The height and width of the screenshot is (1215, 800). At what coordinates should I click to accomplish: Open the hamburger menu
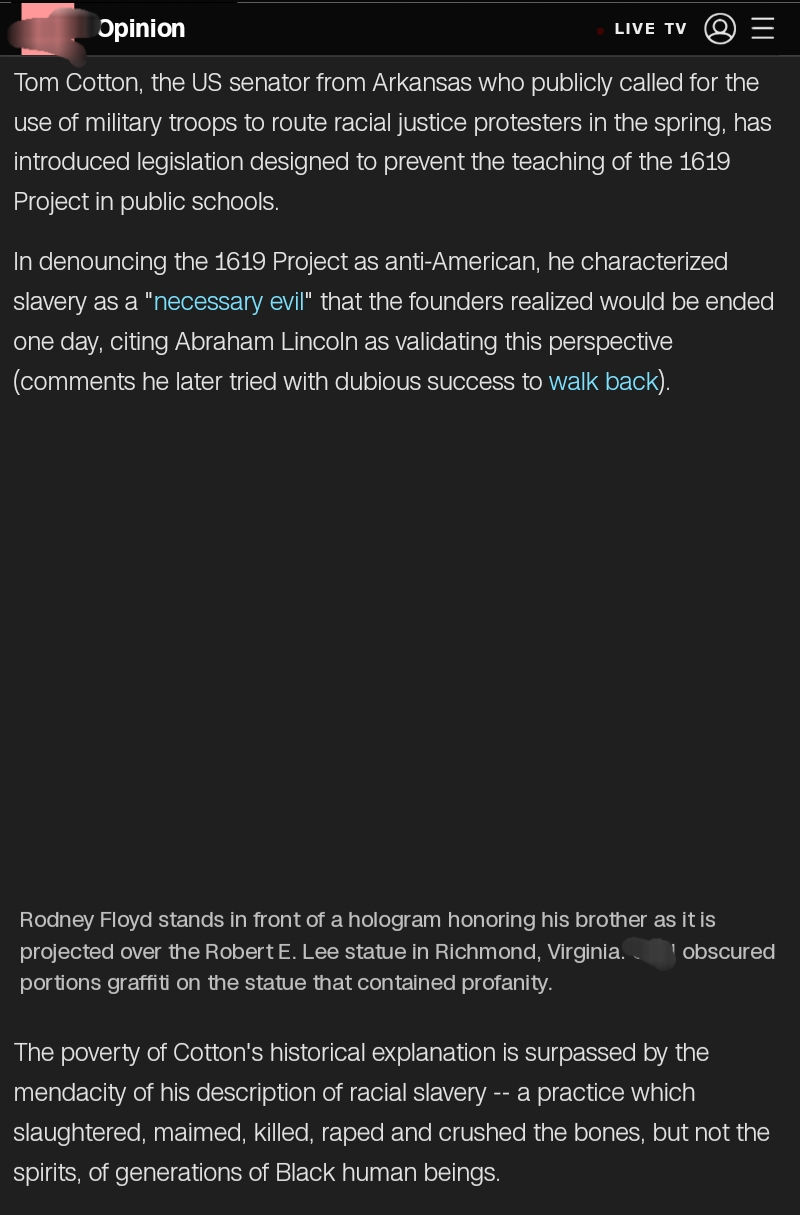pyautogui.click(x=763, y=28)
